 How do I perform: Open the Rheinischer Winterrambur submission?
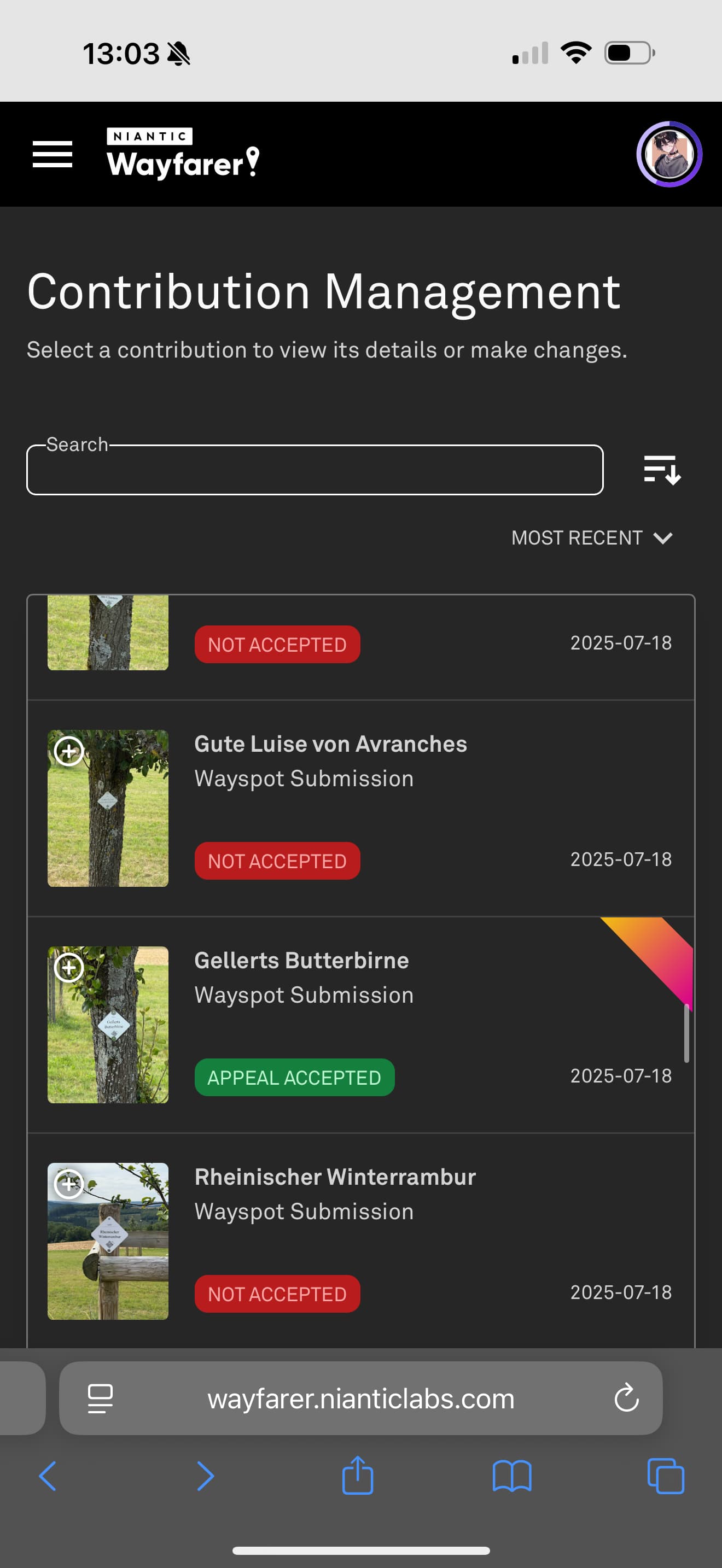click(x=335, y=1177)
